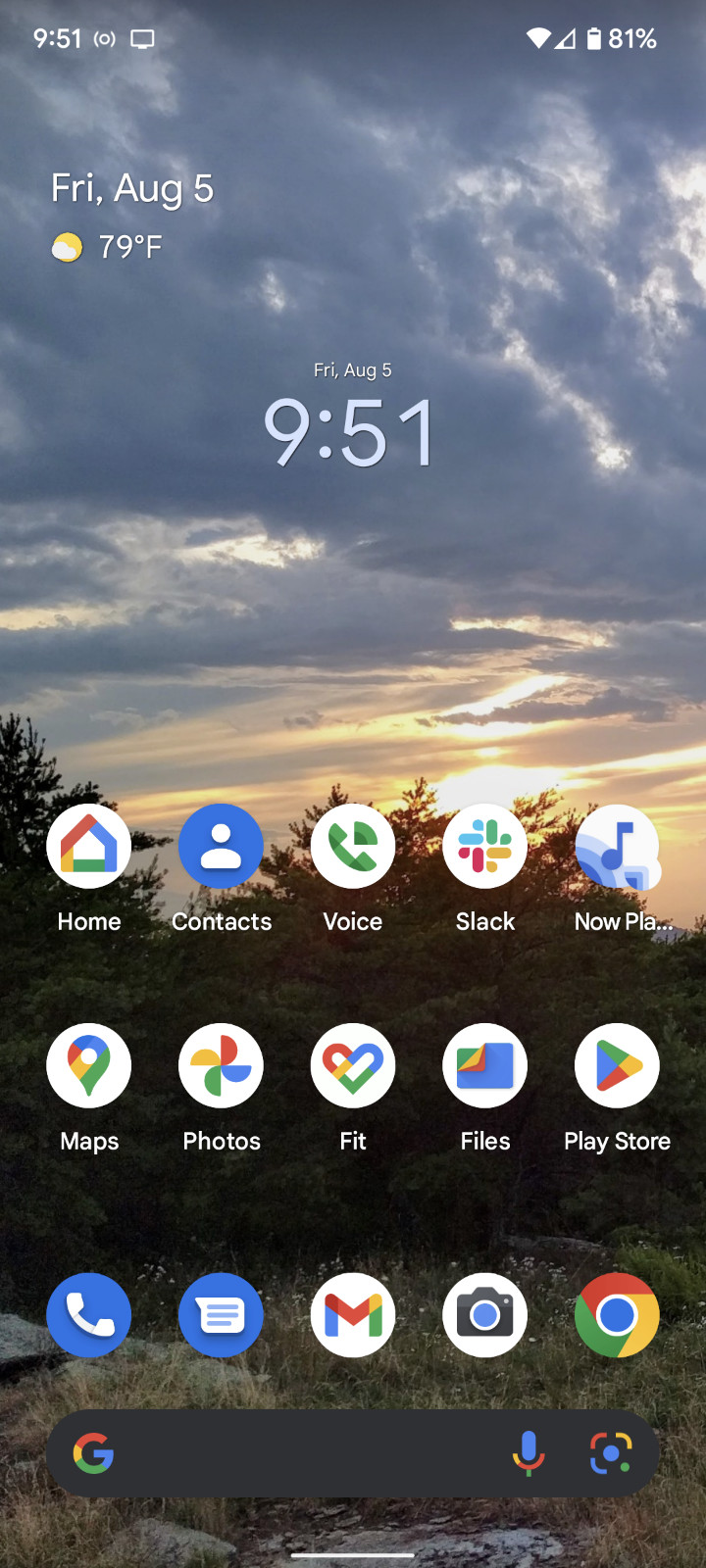Screen dimensions: 706x1568
Task: Open the Messages app
Action: pyautogui.click(x=221, y=1315)
